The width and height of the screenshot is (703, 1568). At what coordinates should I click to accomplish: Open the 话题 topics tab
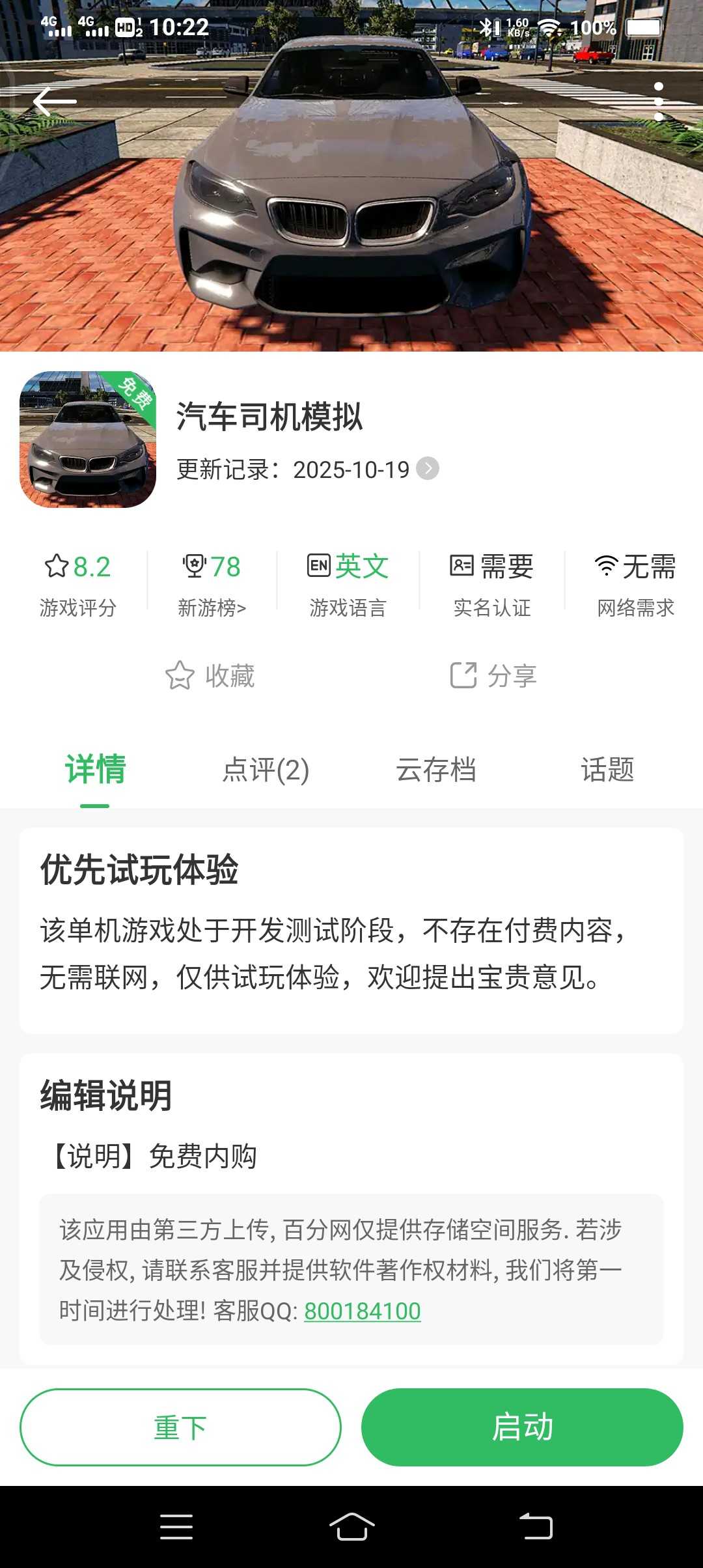[607, 770]
